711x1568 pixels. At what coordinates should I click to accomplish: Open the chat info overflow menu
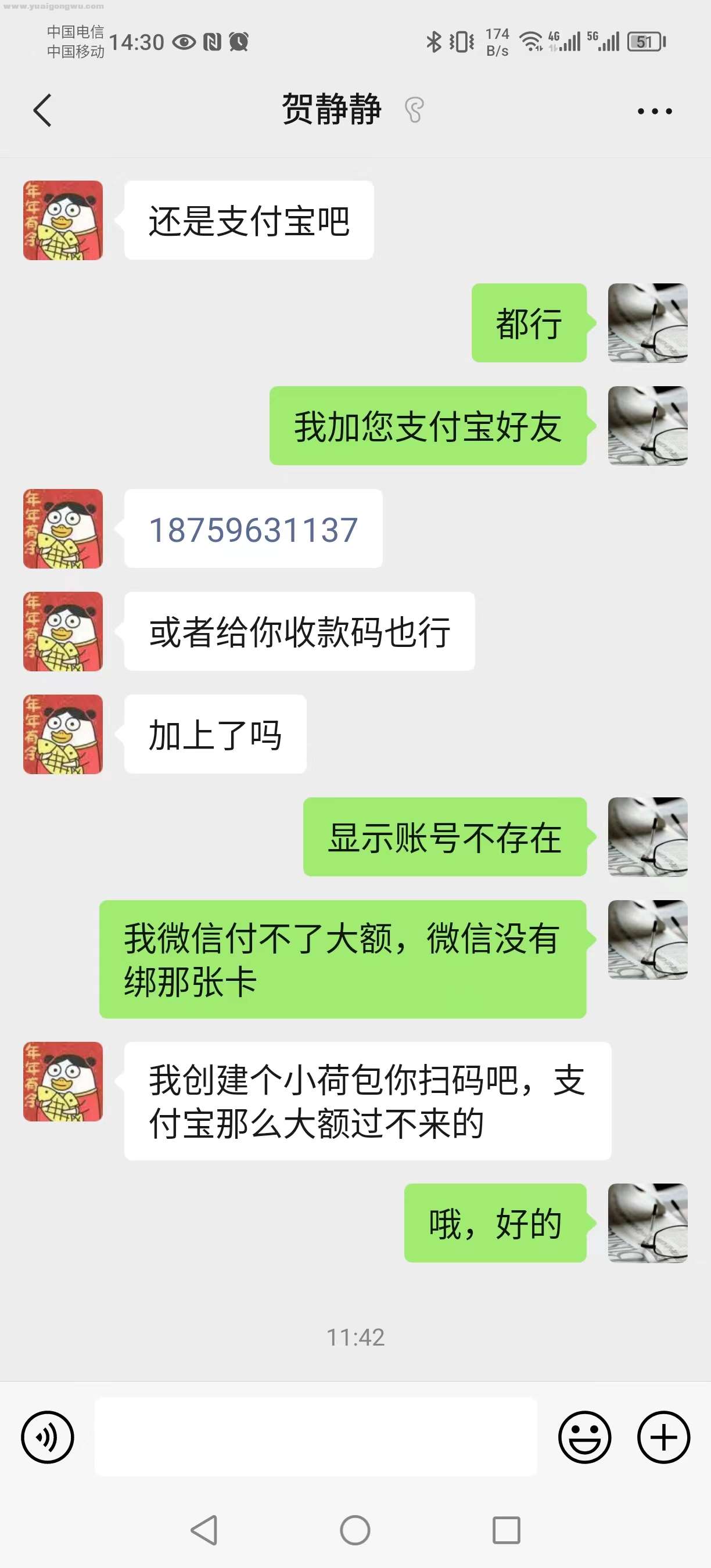pos(655,112)
